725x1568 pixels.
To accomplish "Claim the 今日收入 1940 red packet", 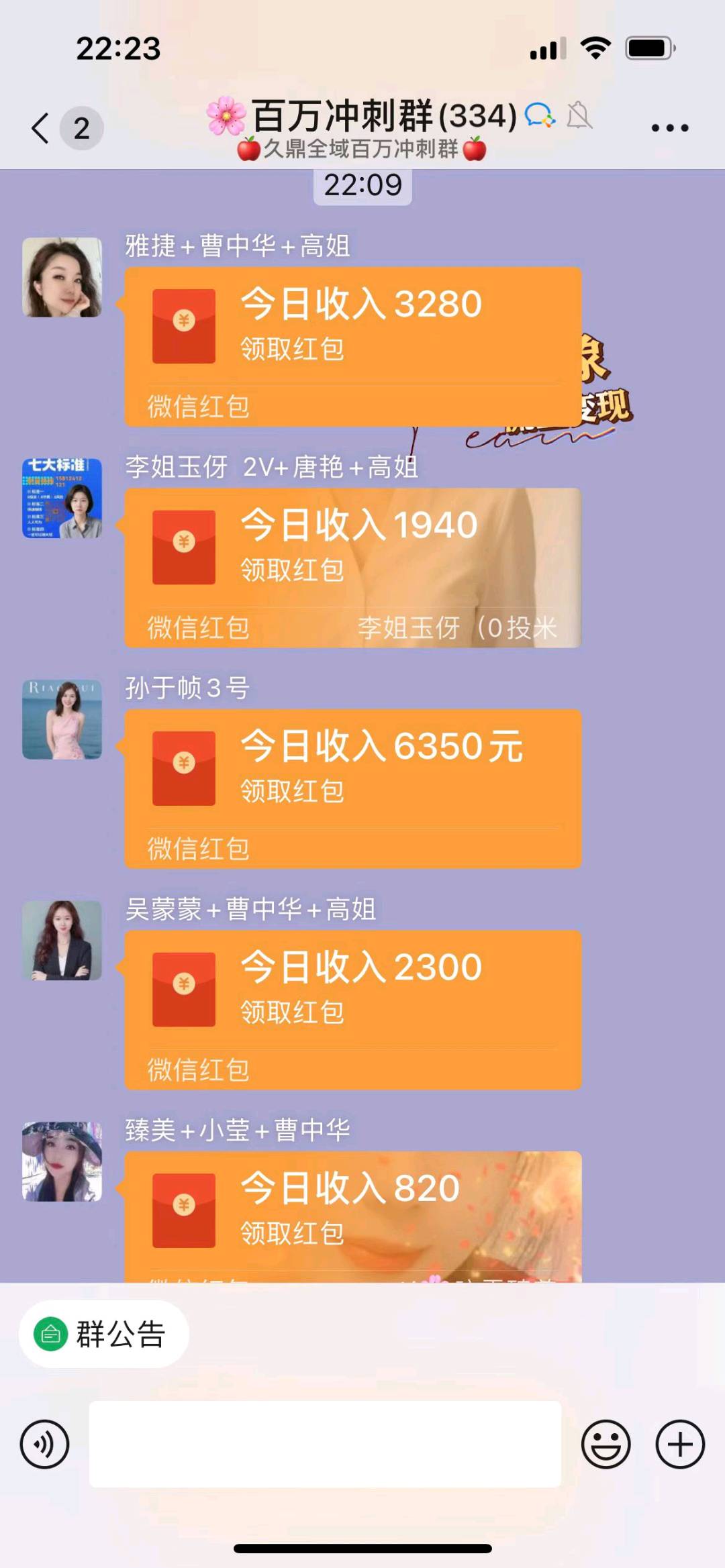I will pos(352,567).
